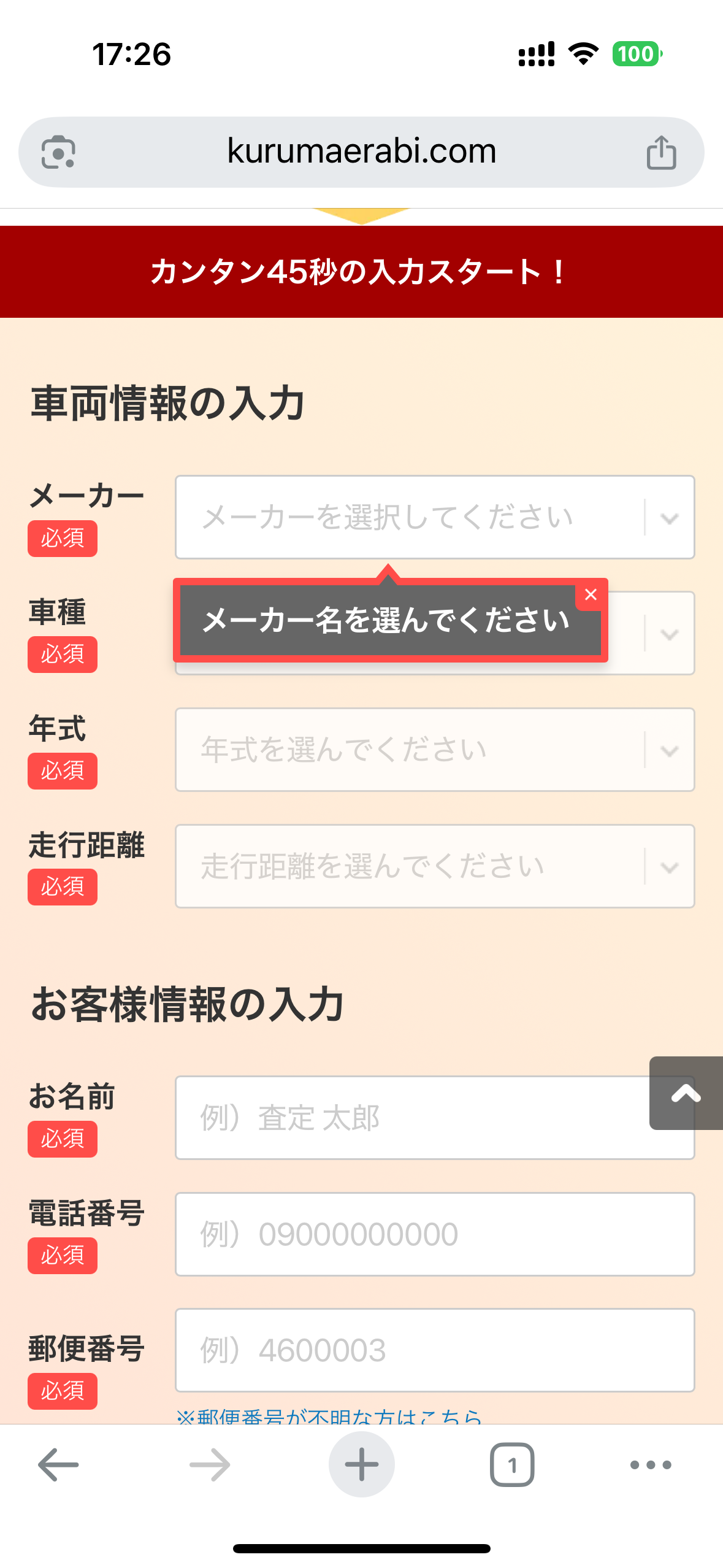Select the 郵便番号 input field
Viewport: 723px width, 1568px height.
[x=434, y=1350]
